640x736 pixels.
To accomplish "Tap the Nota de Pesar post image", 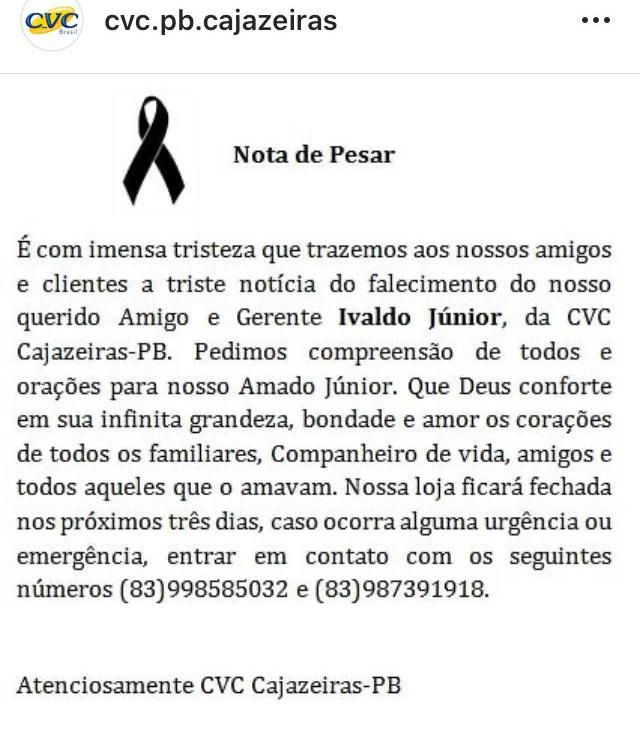I will (320, 400).
